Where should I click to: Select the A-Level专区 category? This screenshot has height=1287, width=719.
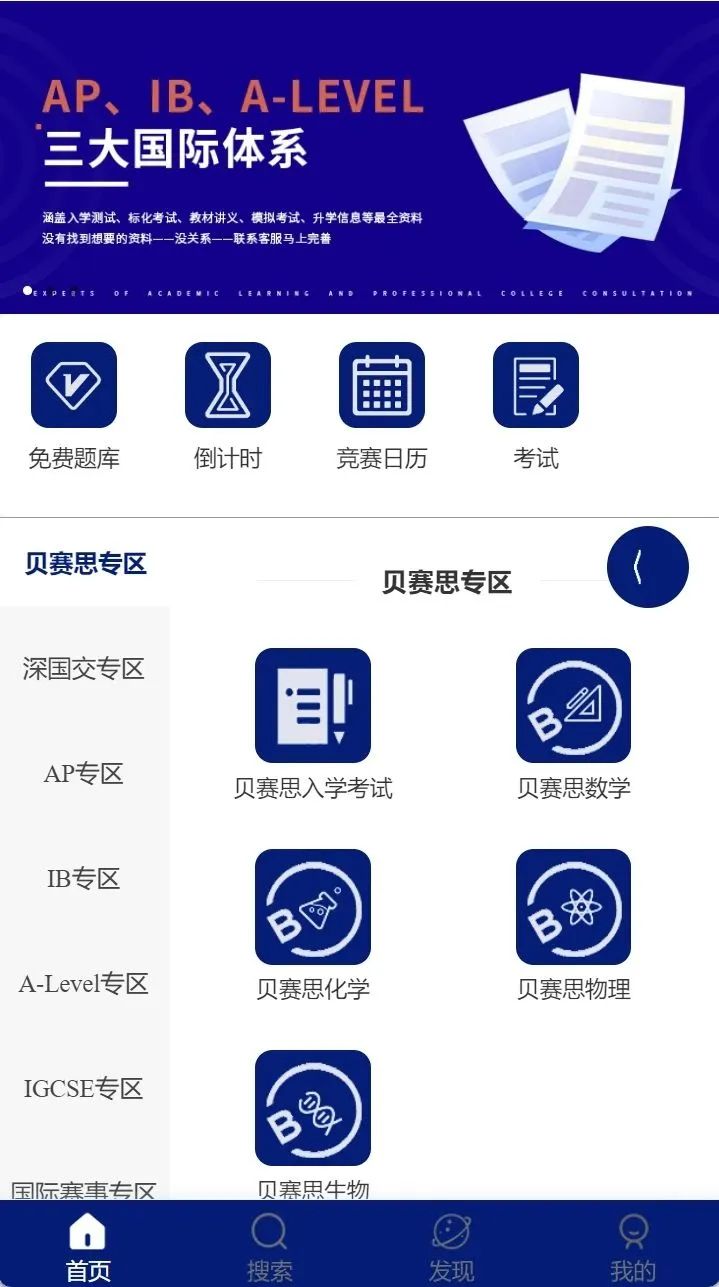point(85,983)
